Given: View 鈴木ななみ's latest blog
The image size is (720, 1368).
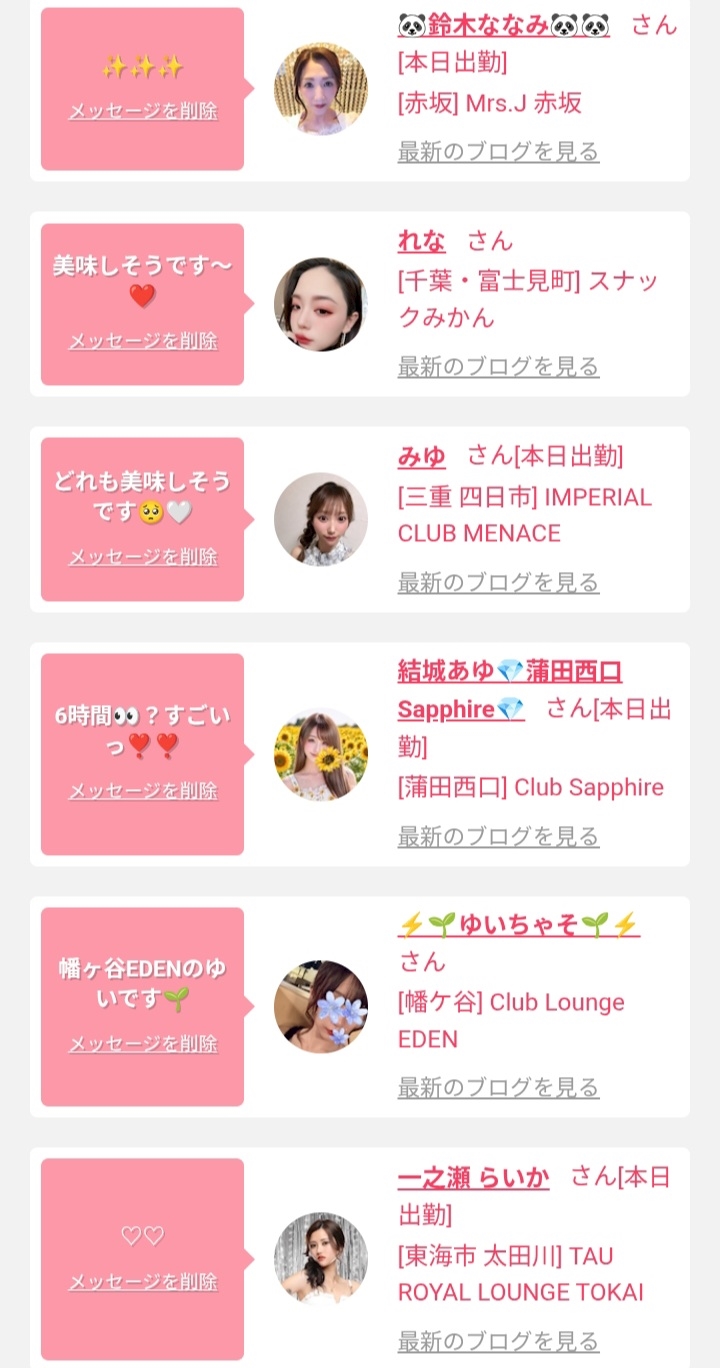Looking at the screenshot, I should pyautogui.click(x=499, y=151).
